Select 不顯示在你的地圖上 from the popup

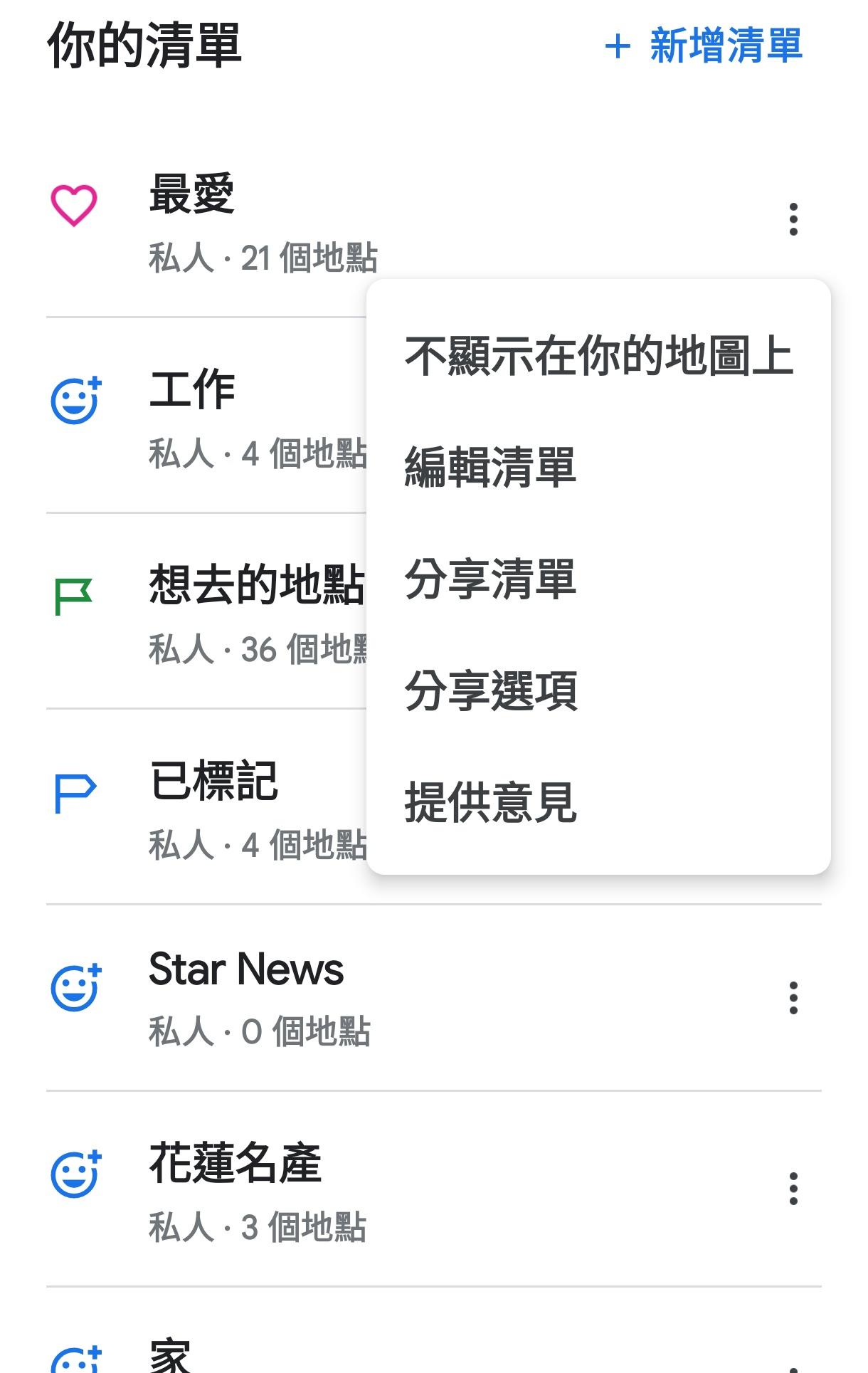[598, 356]
